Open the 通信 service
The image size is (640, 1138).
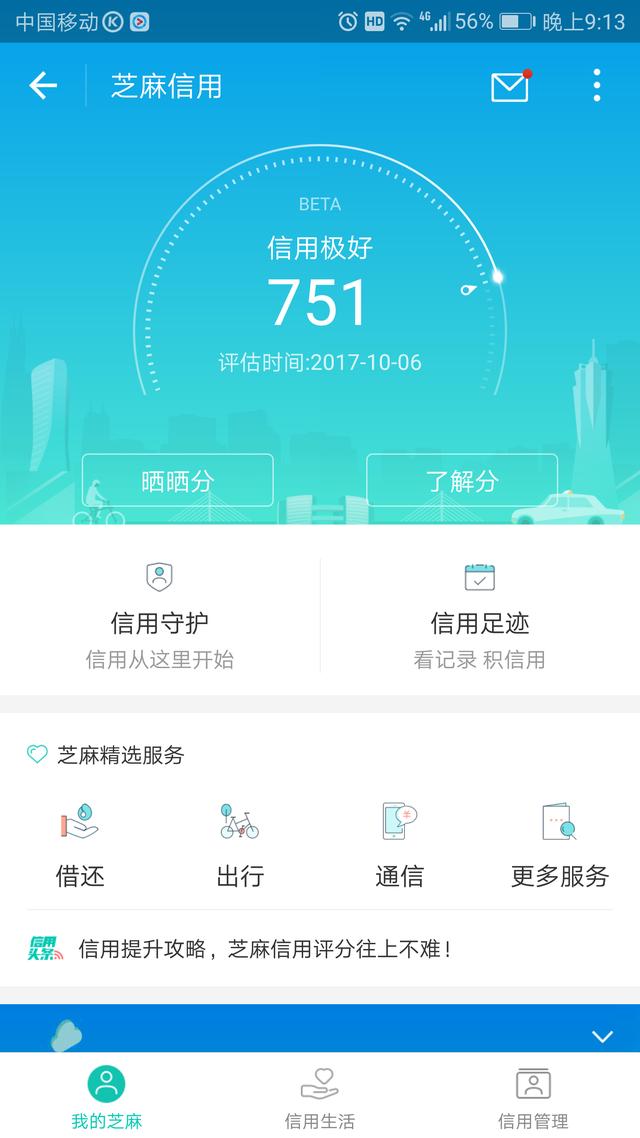399,845
